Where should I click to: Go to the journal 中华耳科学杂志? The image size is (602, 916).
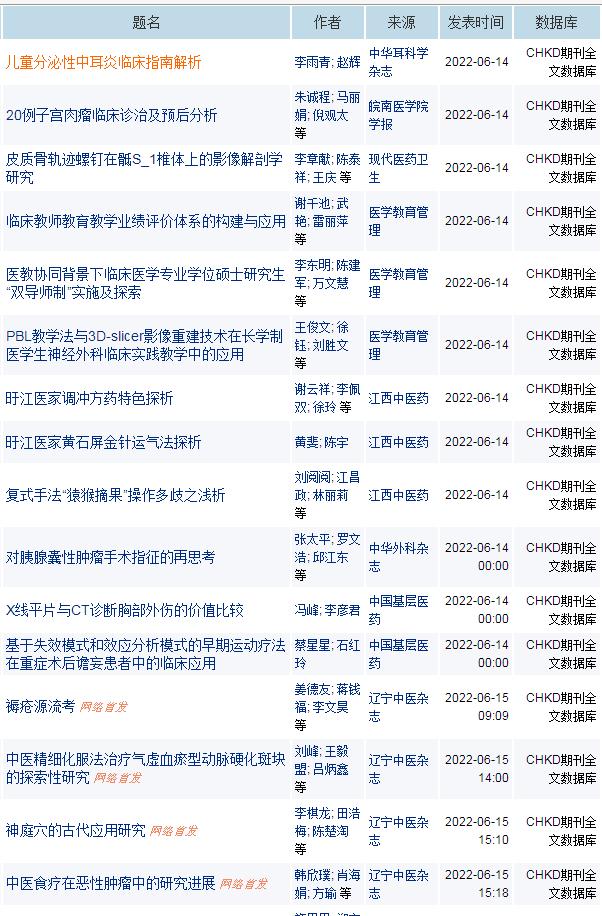pyautogui.click(x=397, y=62)
